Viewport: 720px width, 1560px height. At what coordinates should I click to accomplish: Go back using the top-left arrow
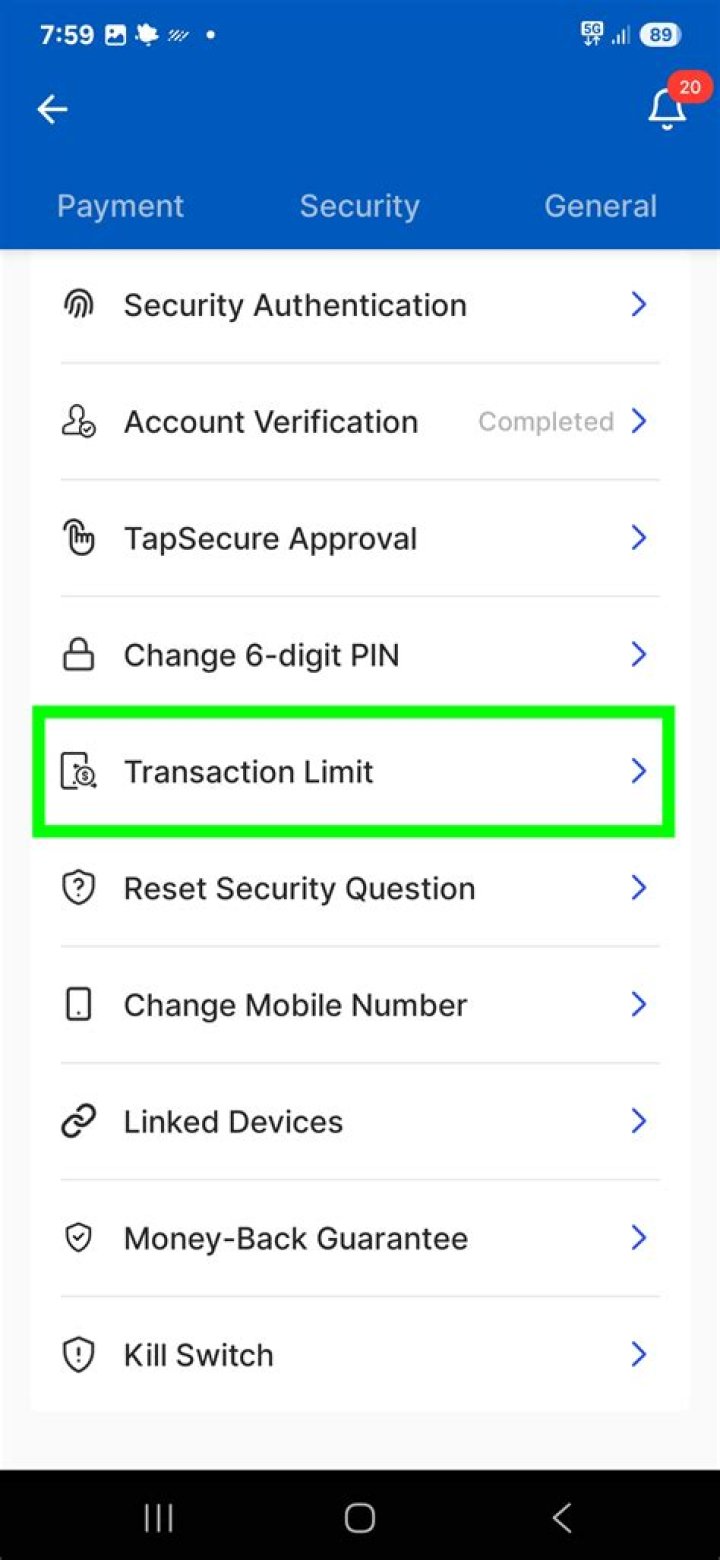[52, 109]
